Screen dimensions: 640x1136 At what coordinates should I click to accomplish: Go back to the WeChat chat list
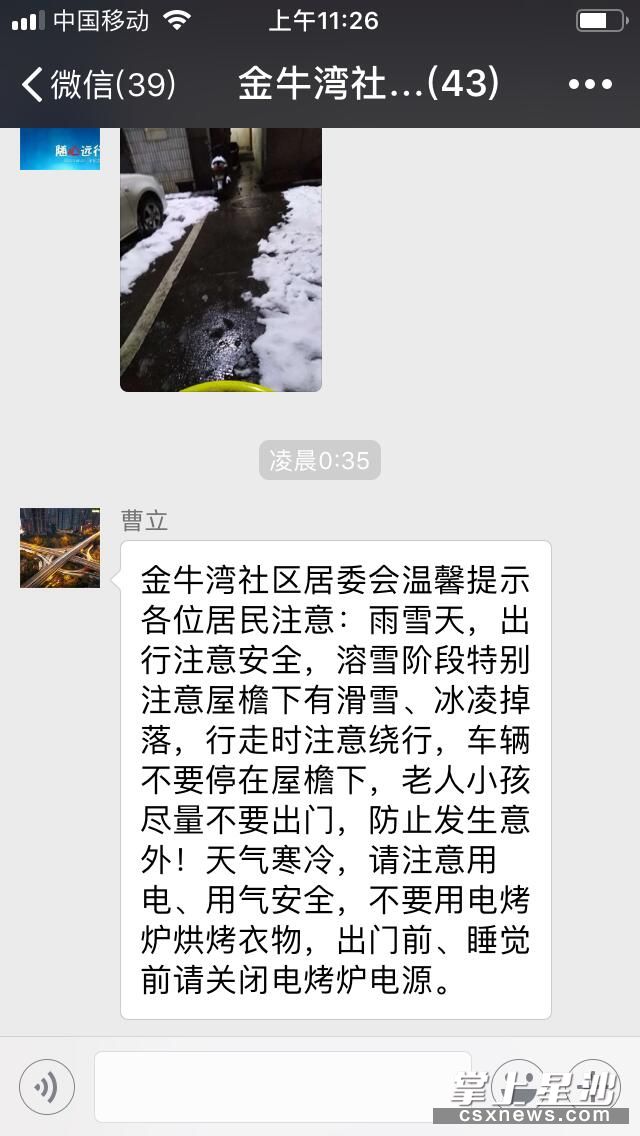[97, 84]
